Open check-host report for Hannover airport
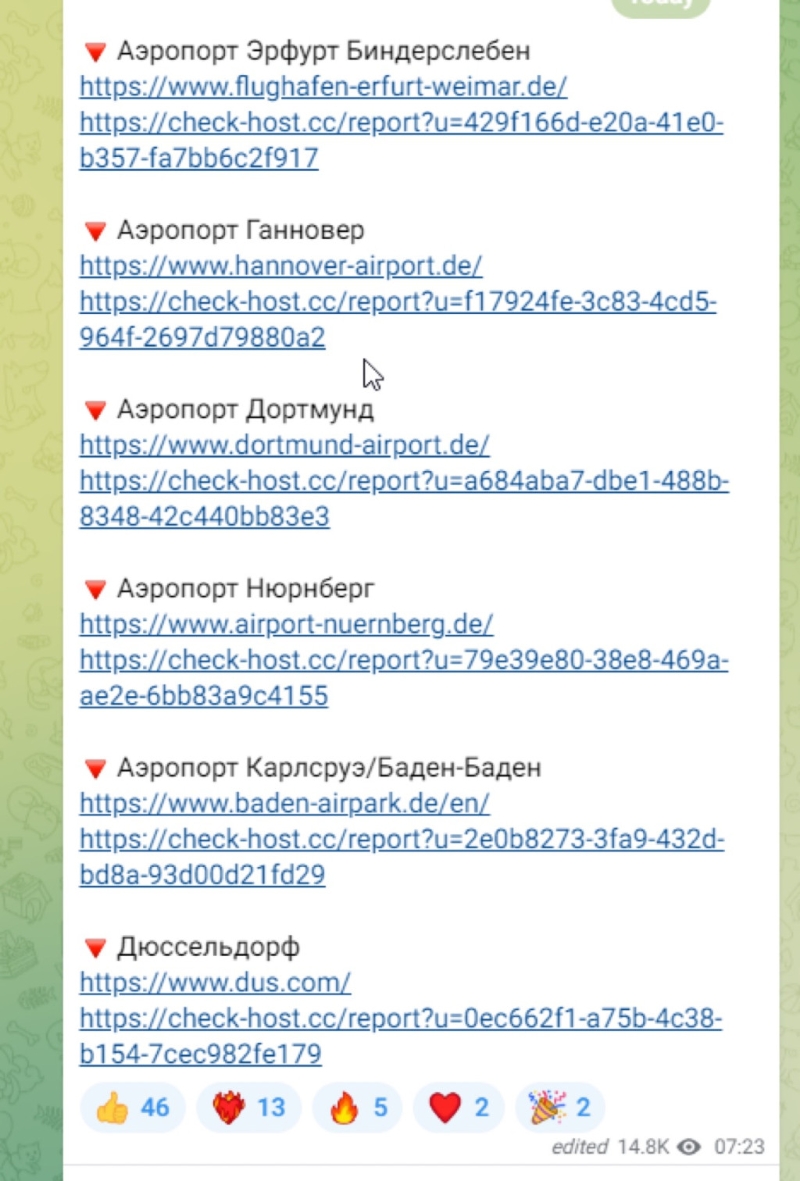Image resolution: width=800 pixels, height=1181 pixels. click(397, 302)
